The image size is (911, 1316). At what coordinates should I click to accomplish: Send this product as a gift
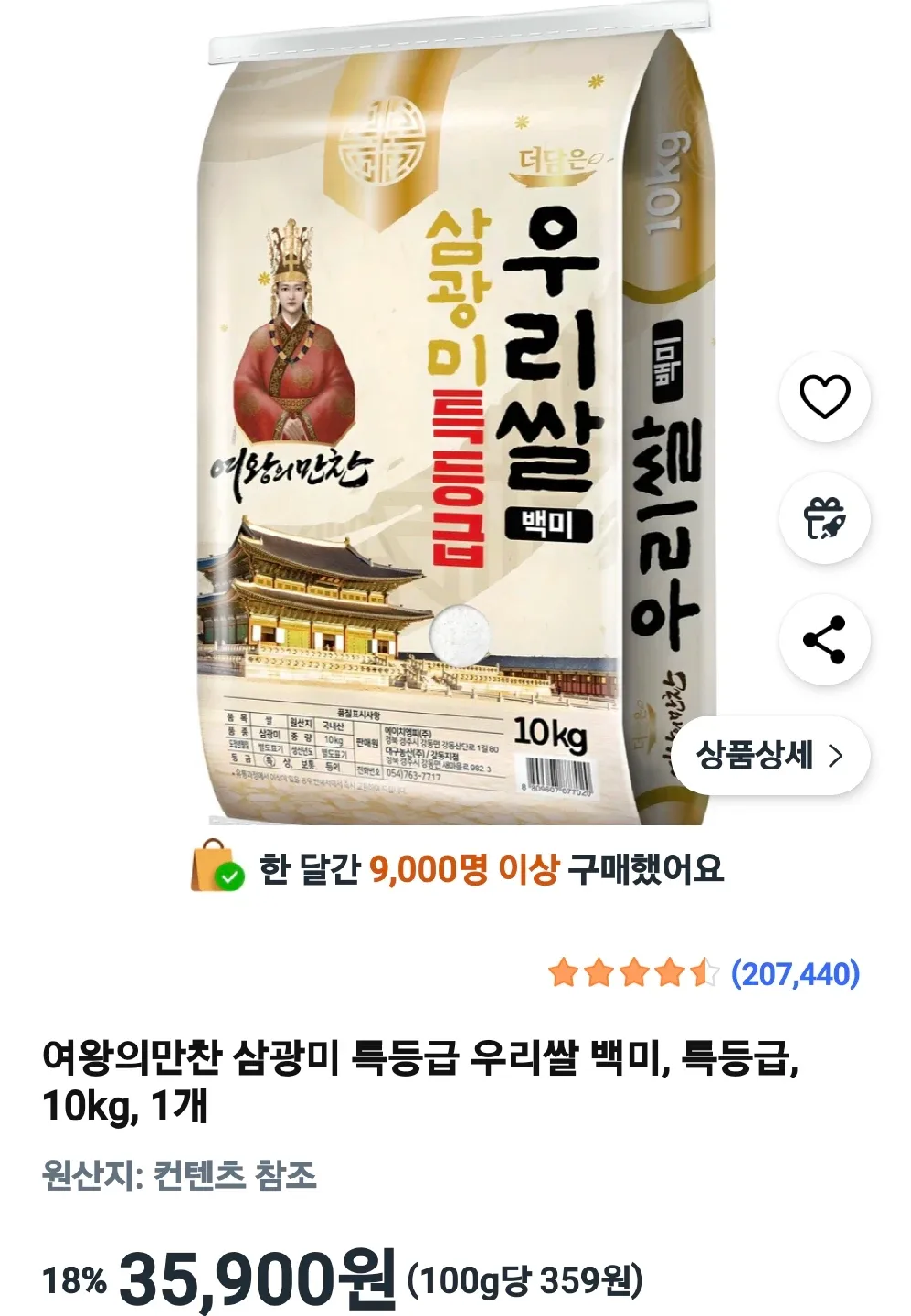[x=824, y=518]
